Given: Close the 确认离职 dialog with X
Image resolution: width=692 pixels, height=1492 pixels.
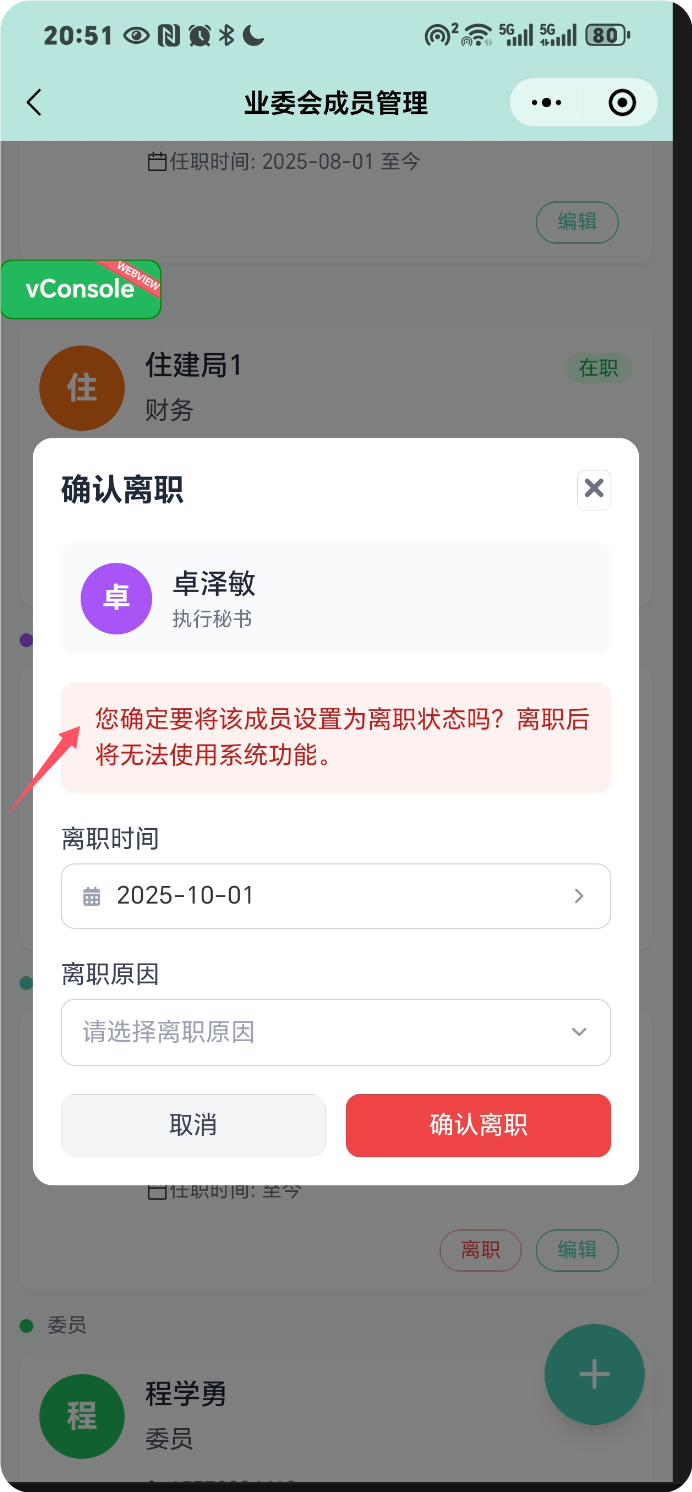Looking at the screenshot, I should click(x=594, y=489).
